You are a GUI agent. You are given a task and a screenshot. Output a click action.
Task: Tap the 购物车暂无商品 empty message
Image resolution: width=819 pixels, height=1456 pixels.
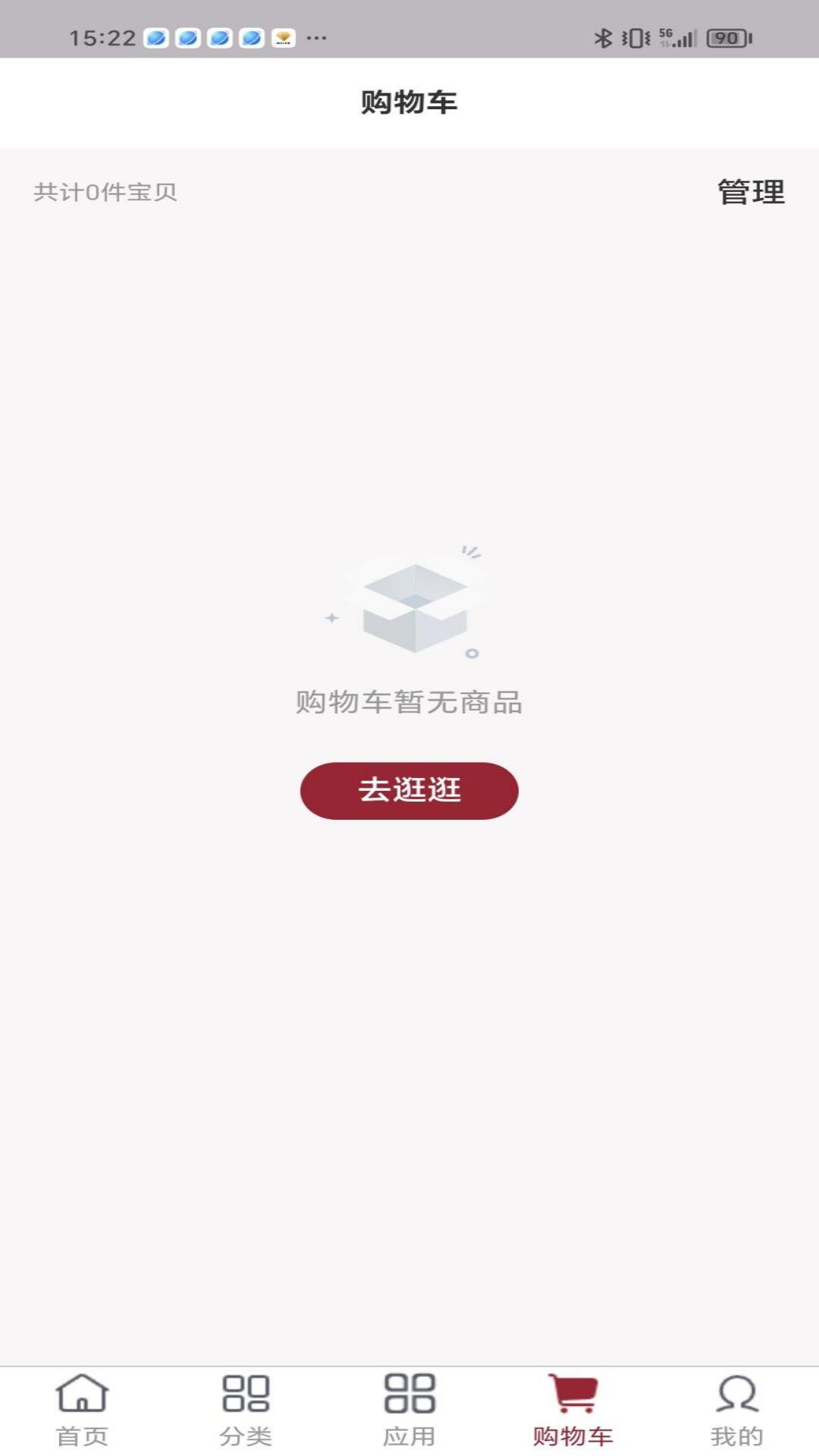[409, 703]
